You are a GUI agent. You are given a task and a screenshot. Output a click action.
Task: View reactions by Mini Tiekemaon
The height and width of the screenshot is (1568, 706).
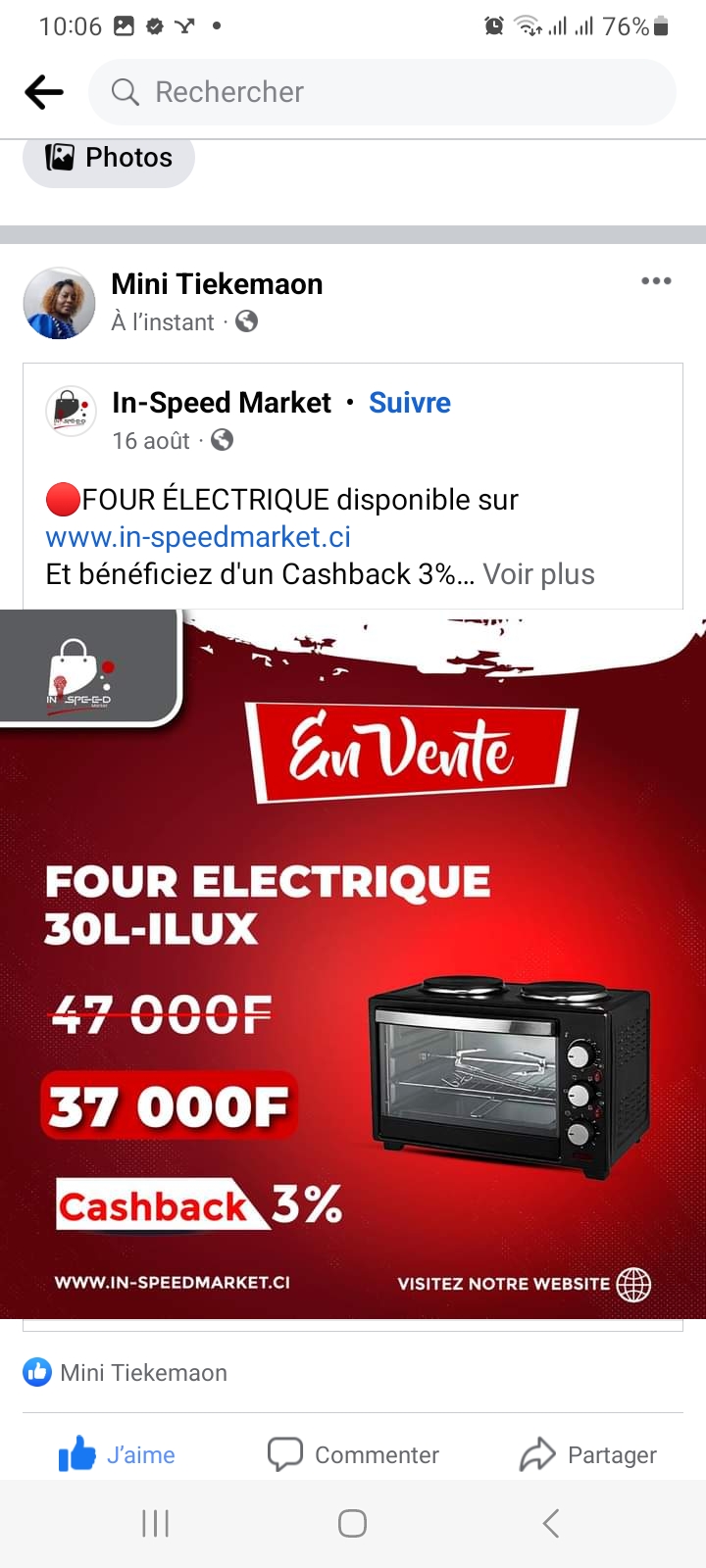click(126, 1372)
